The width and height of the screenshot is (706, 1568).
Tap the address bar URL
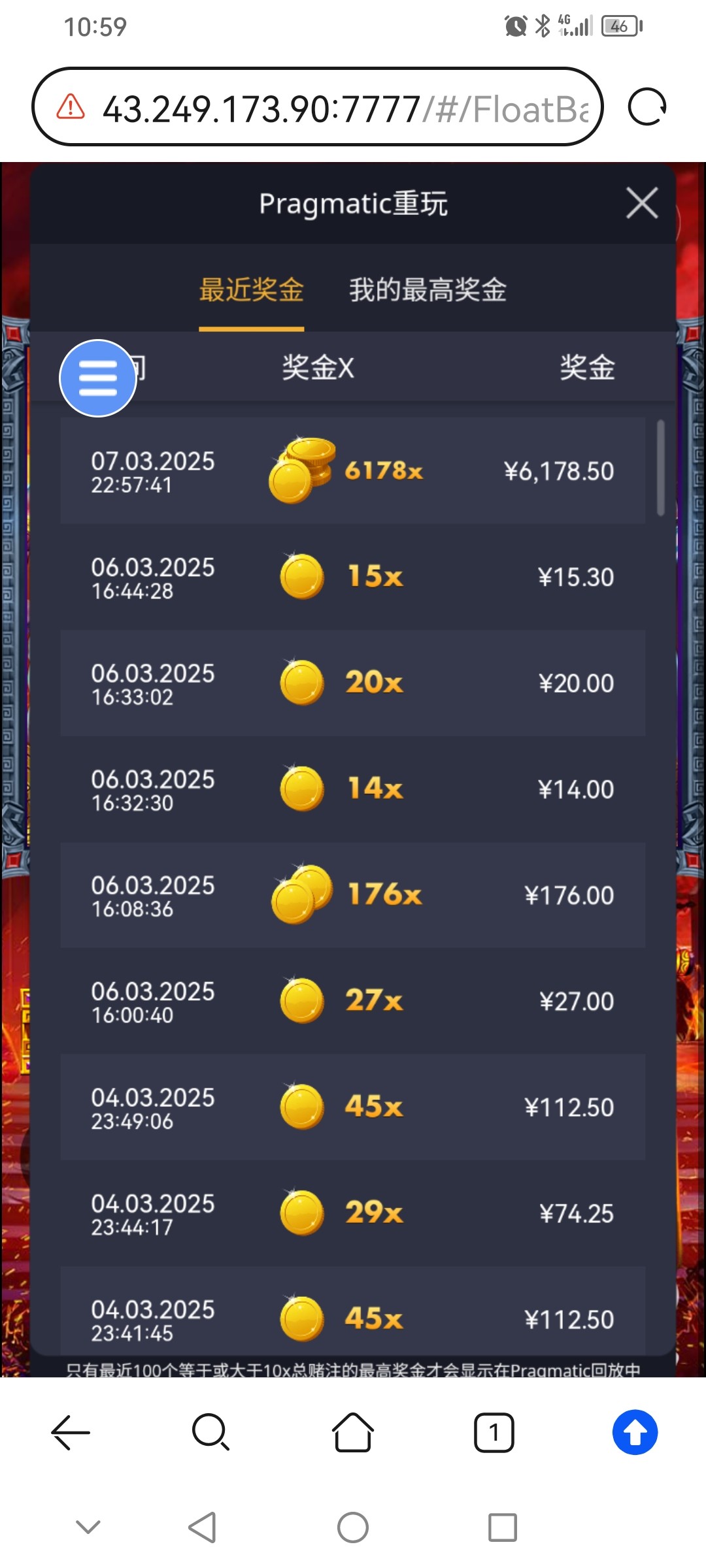[327, 108]
